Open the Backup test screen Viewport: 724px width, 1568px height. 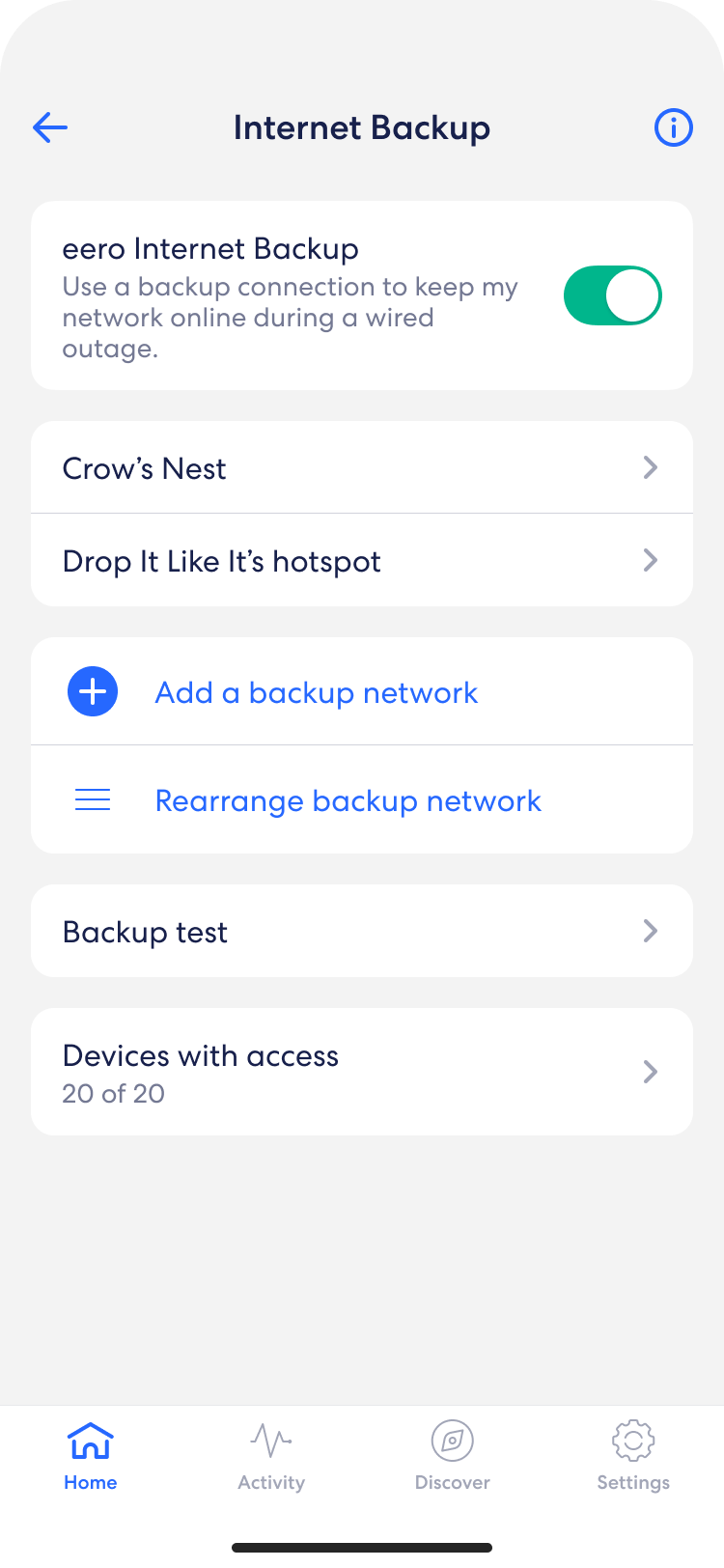(x=362, y=931)
